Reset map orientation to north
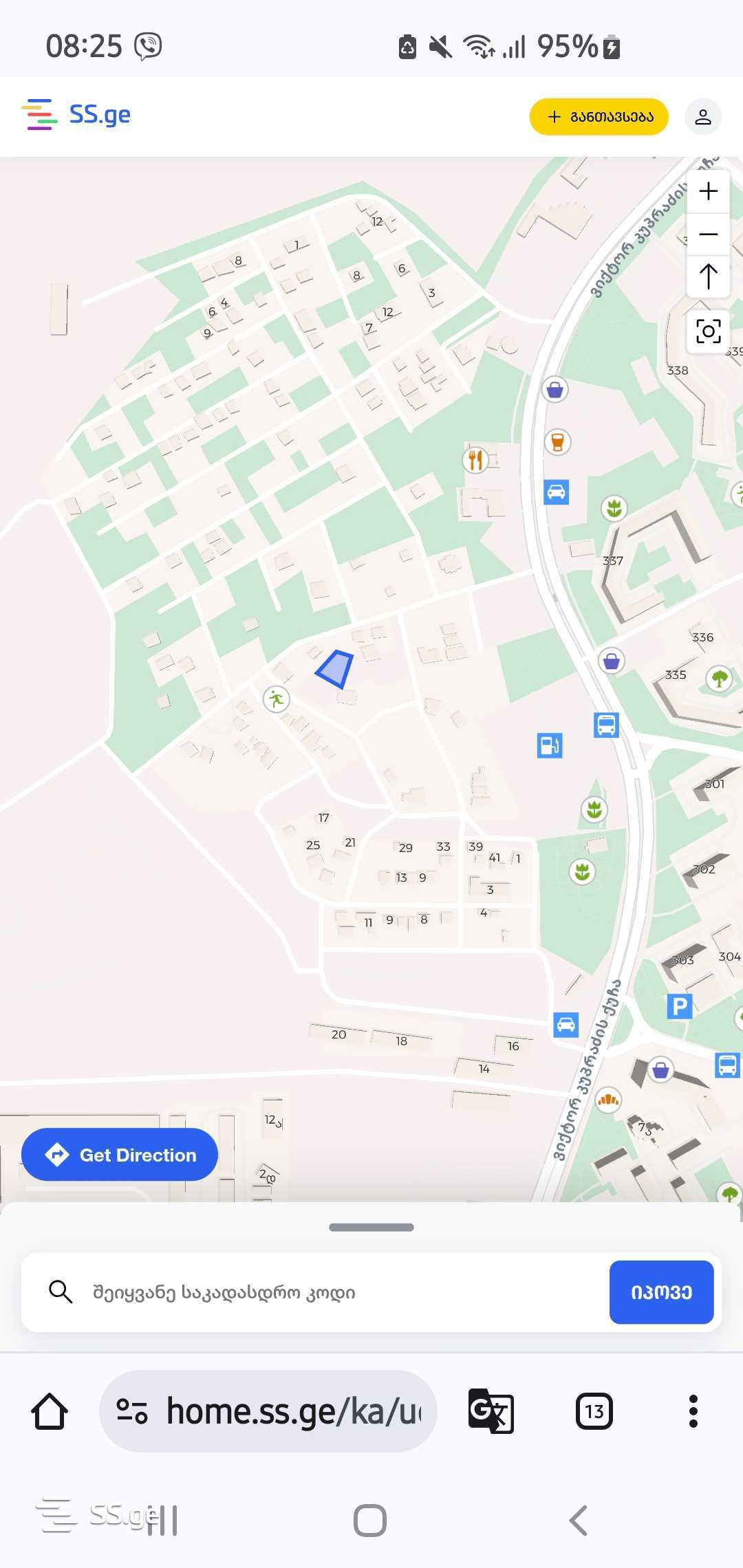743x1568 pixels. click(708, 276)
